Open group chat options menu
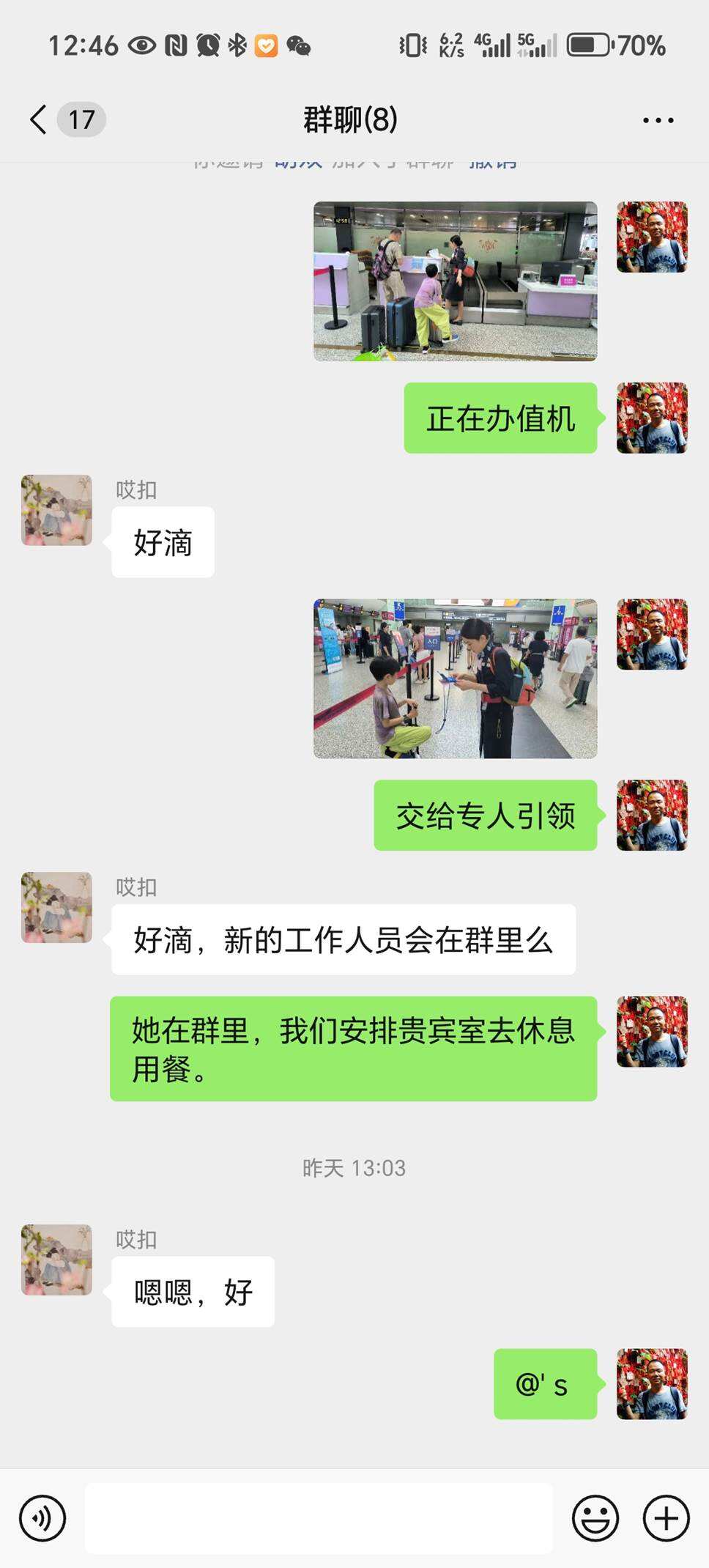 point(658,120)
